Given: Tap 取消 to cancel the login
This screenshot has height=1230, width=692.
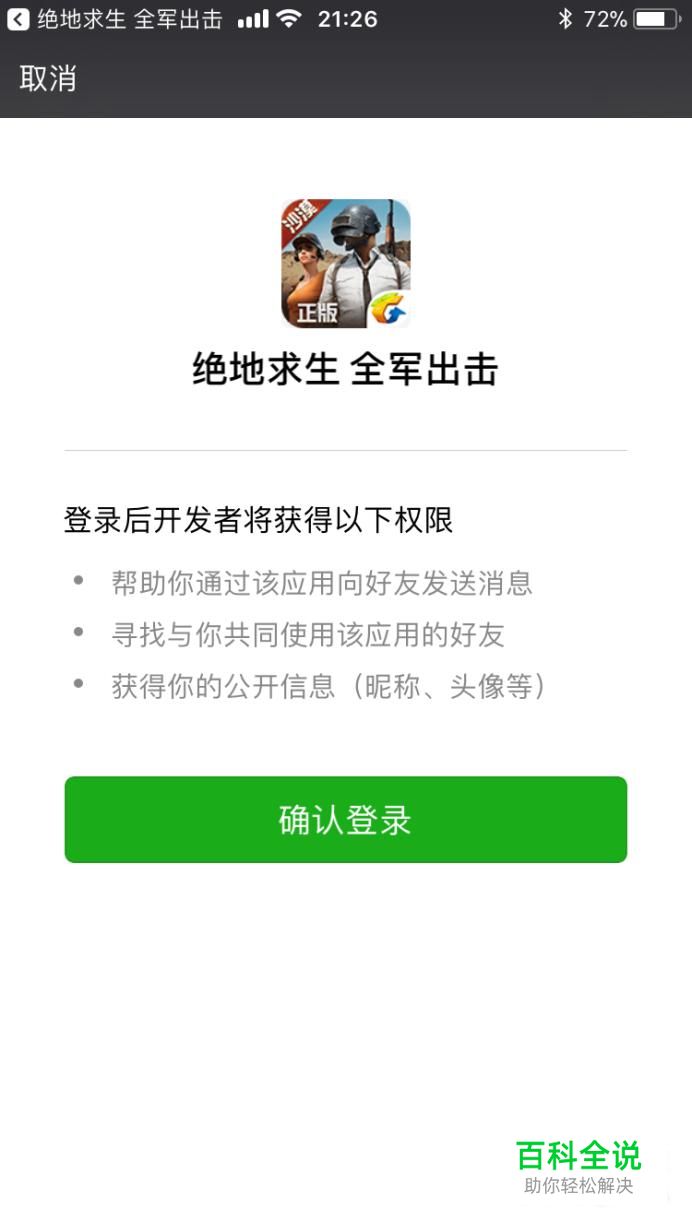Looking at the screenshot, I should click(48, 79).
